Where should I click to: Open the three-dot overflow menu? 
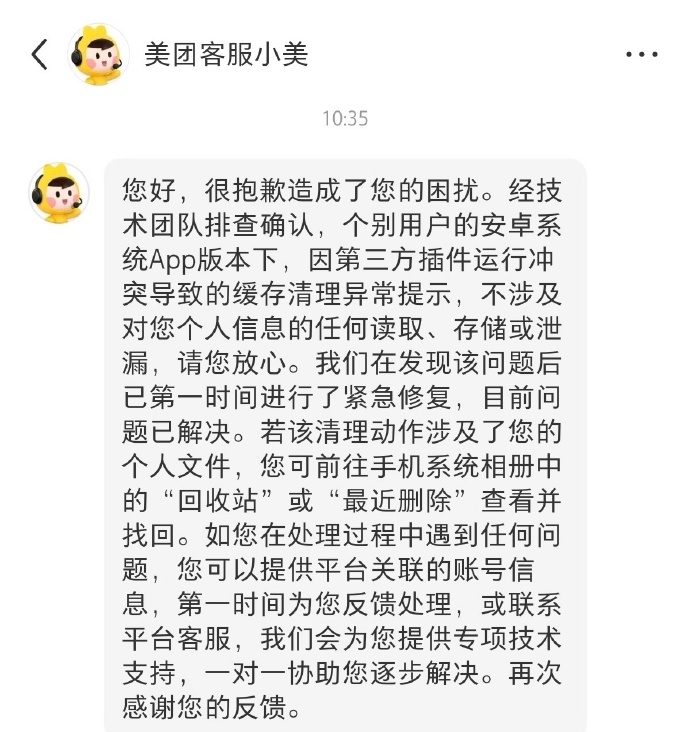[x=641, y=54]
